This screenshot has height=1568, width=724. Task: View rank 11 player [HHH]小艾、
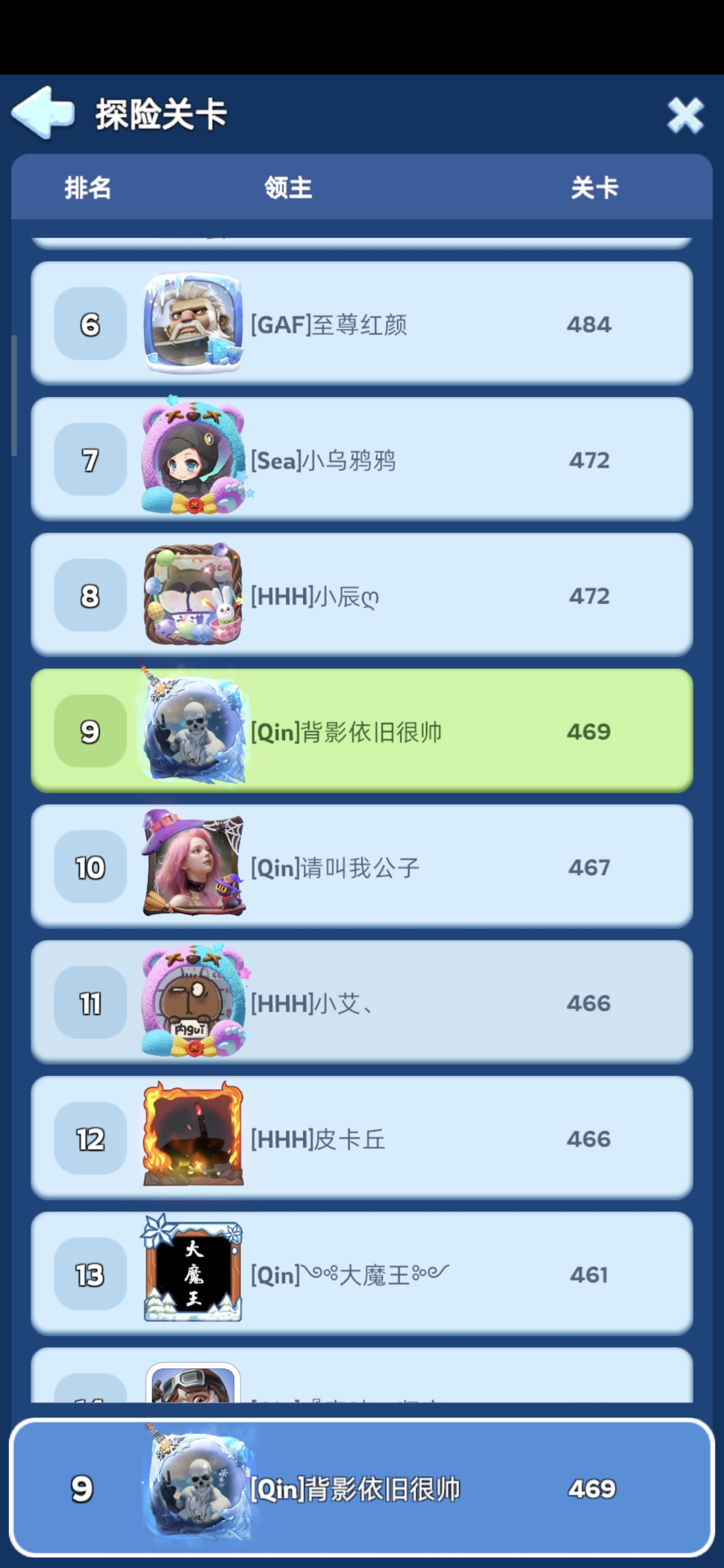361,1002
